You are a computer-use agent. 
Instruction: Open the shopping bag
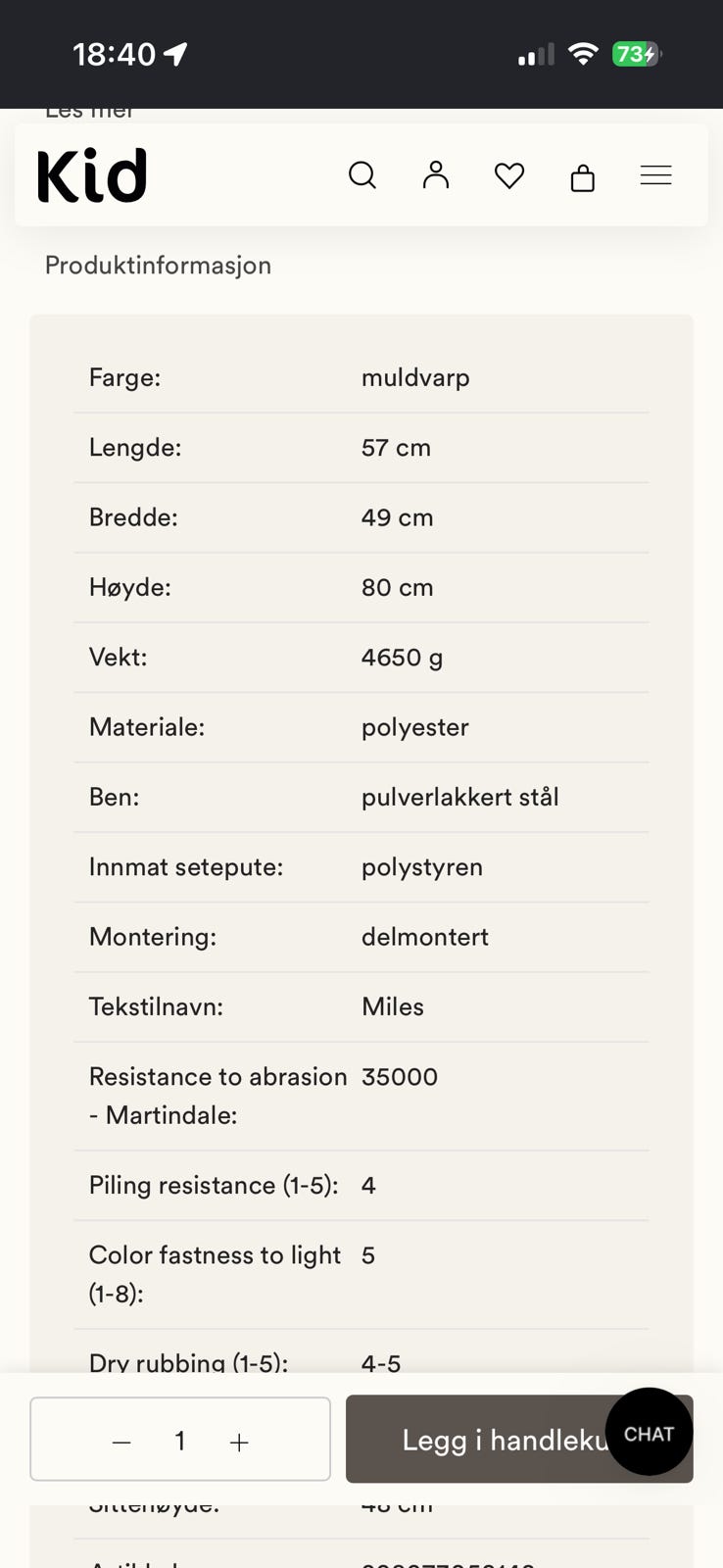coord(583,176)
